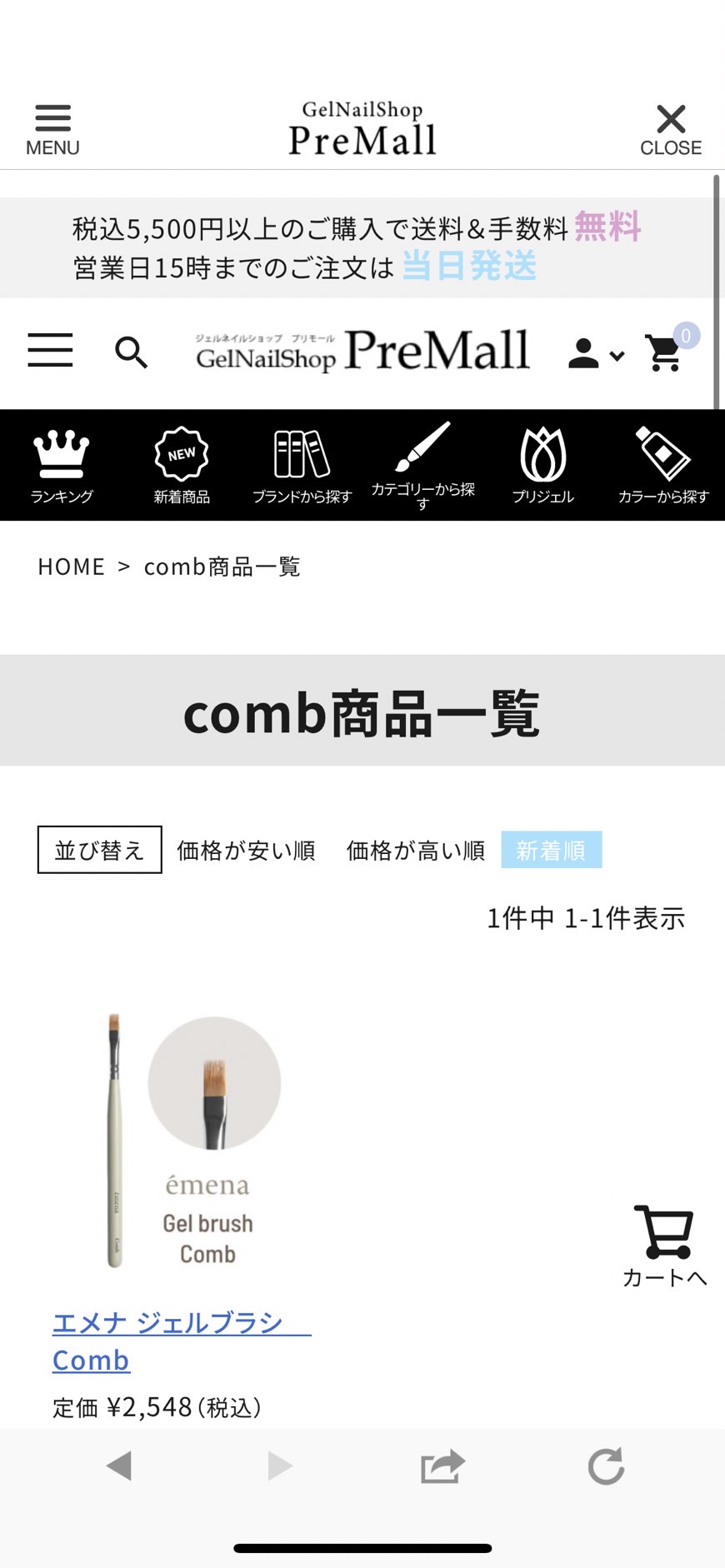The height and width of the screenshot is (1568, 725).
Task: Select ブランドから探す
Action: click(302, 466)
